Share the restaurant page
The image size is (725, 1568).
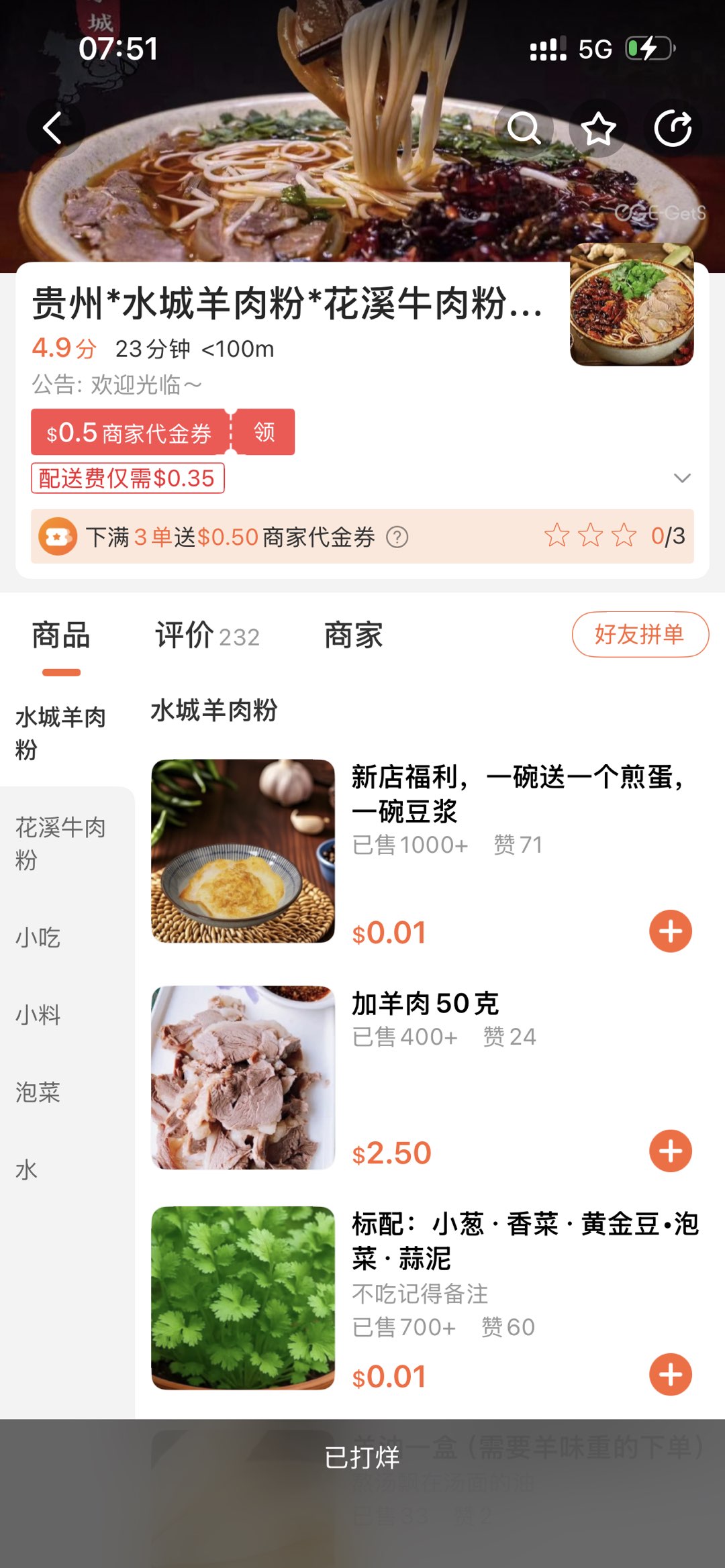click(673, 128)
